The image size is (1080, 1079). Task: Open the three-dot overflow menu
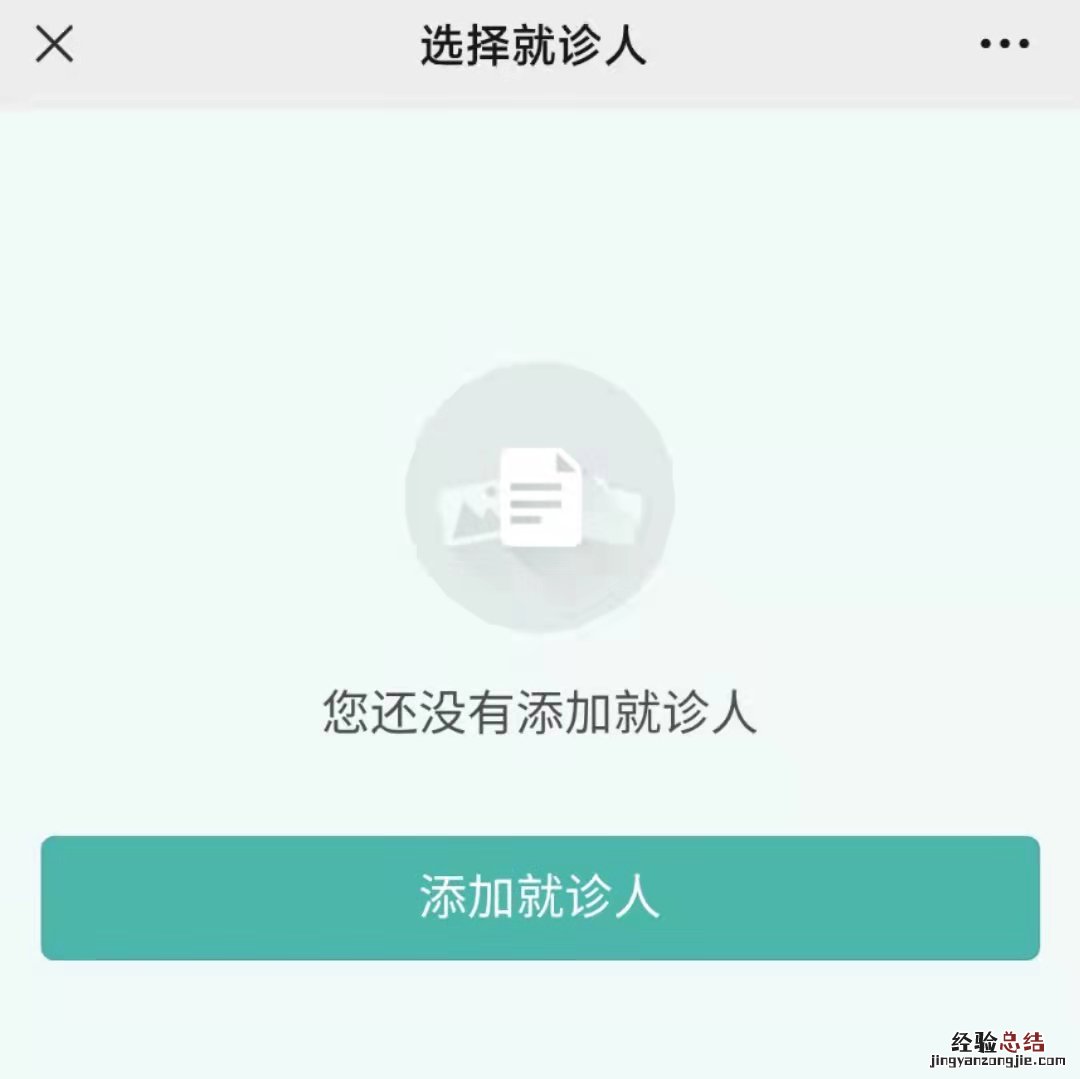1004,44
